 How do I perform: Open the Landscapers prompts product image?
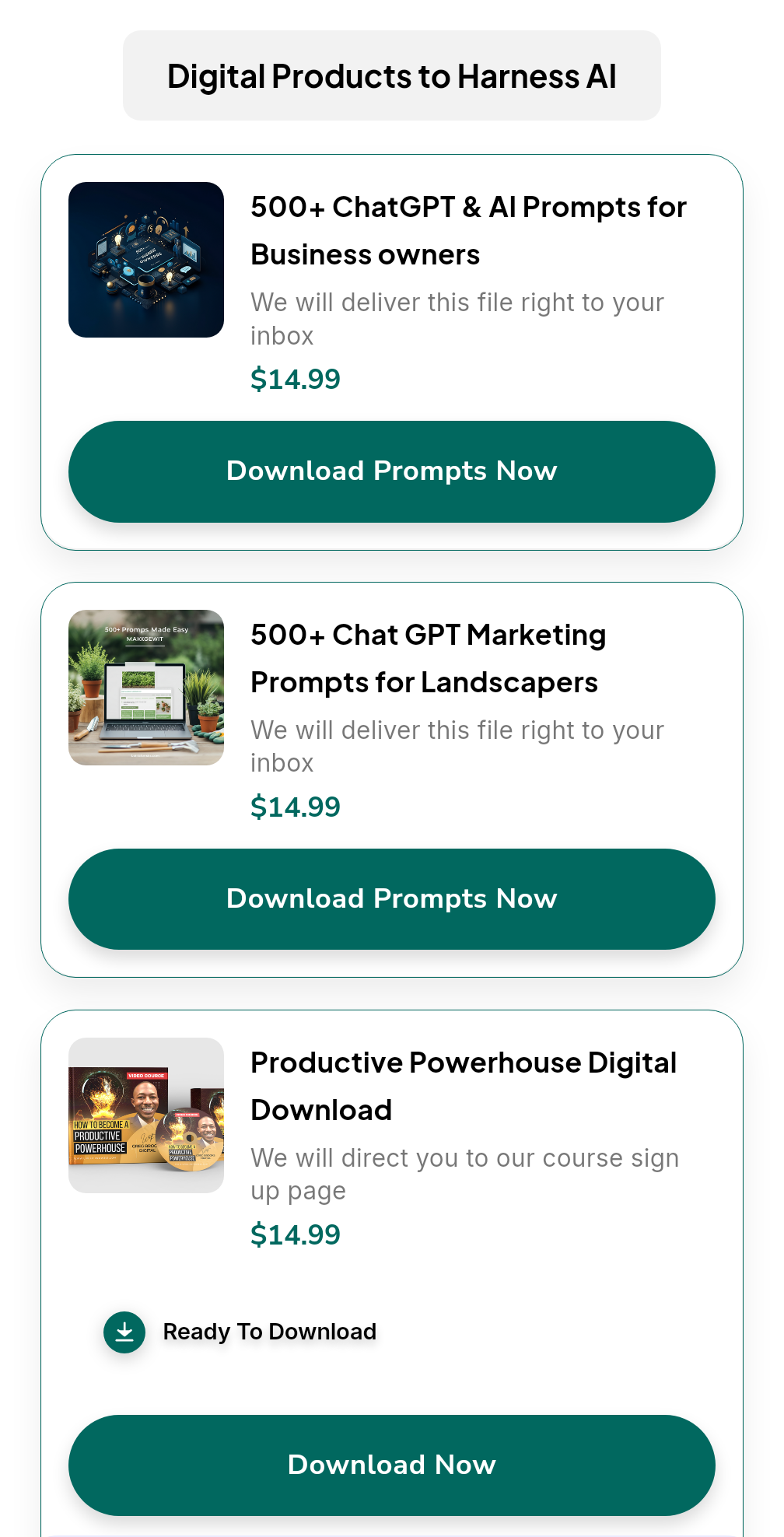pos(146,688)
